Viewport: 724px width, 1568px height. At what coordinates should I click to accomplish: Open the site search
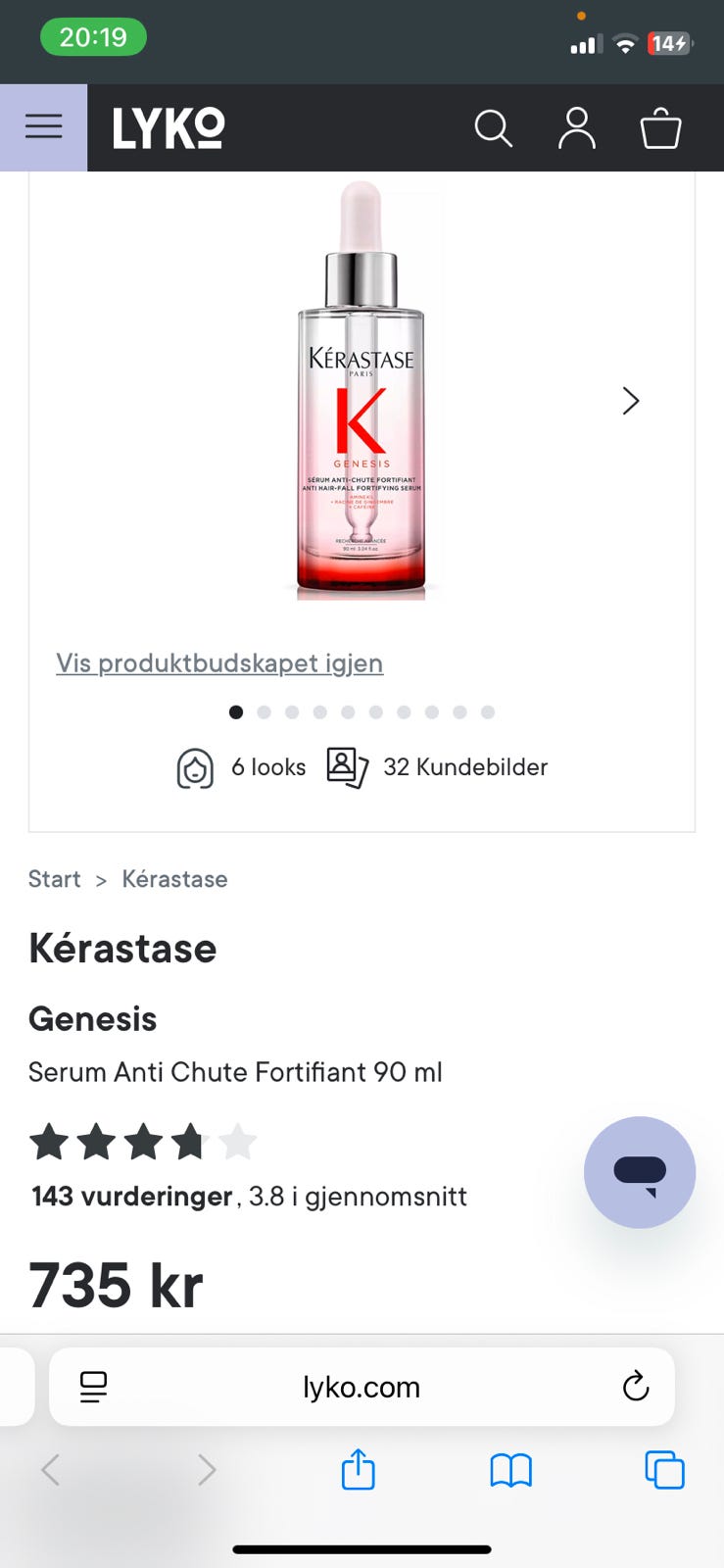click(x=493, y=127)
